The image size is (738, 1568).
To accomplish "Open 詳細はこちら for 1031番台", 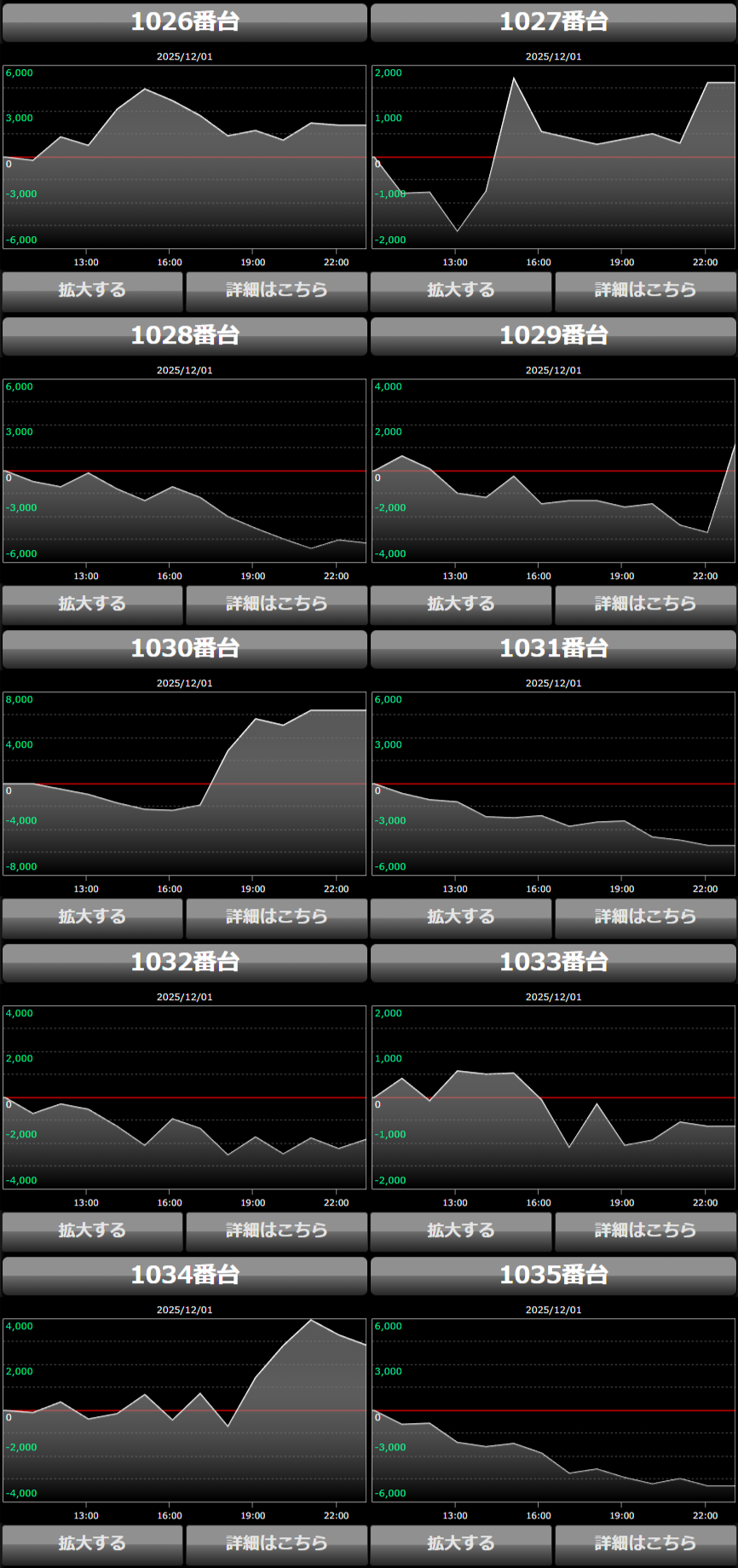I will coord(645,917).
